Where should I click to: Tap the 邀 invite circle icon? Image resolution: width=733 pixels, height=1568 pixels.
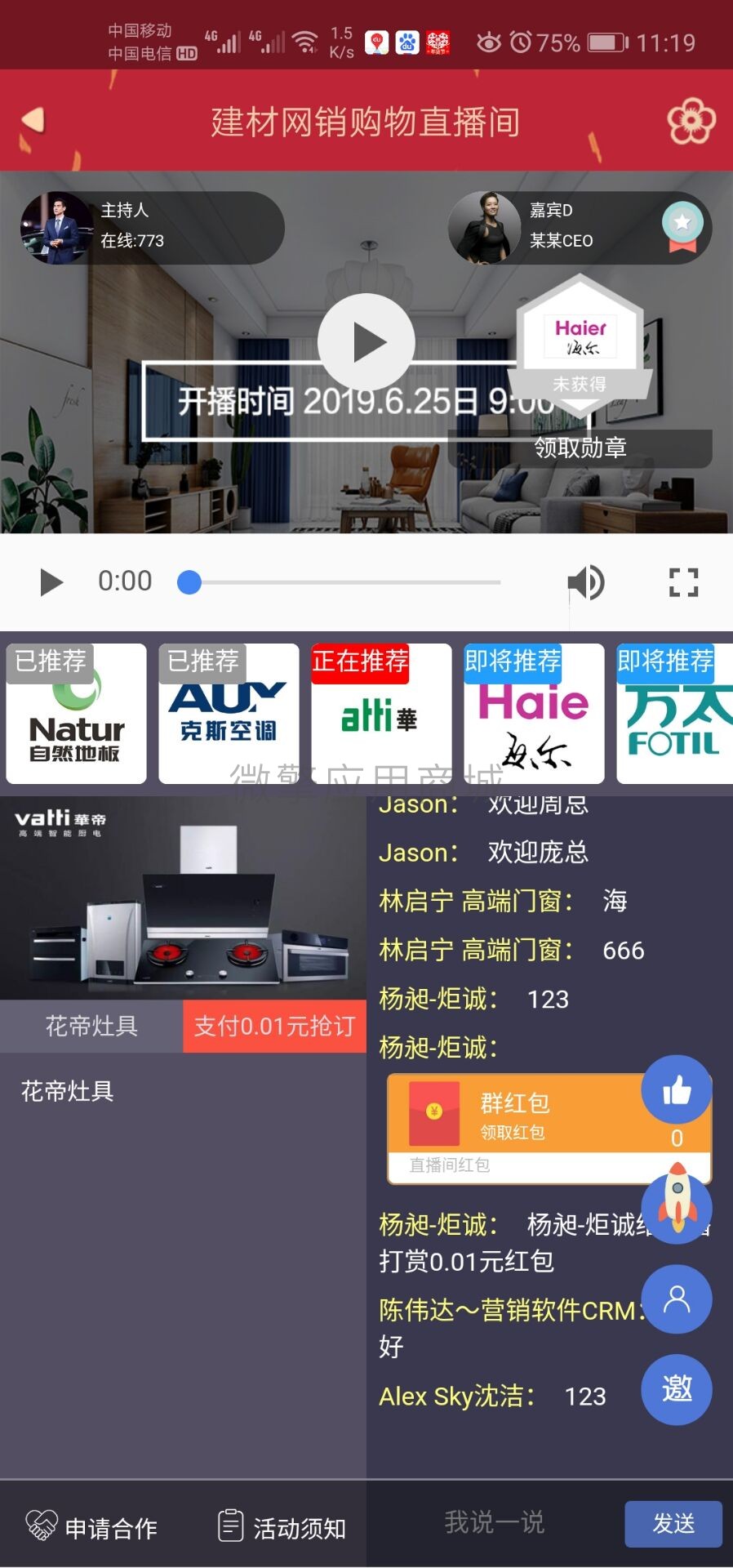click(677, 1390)
